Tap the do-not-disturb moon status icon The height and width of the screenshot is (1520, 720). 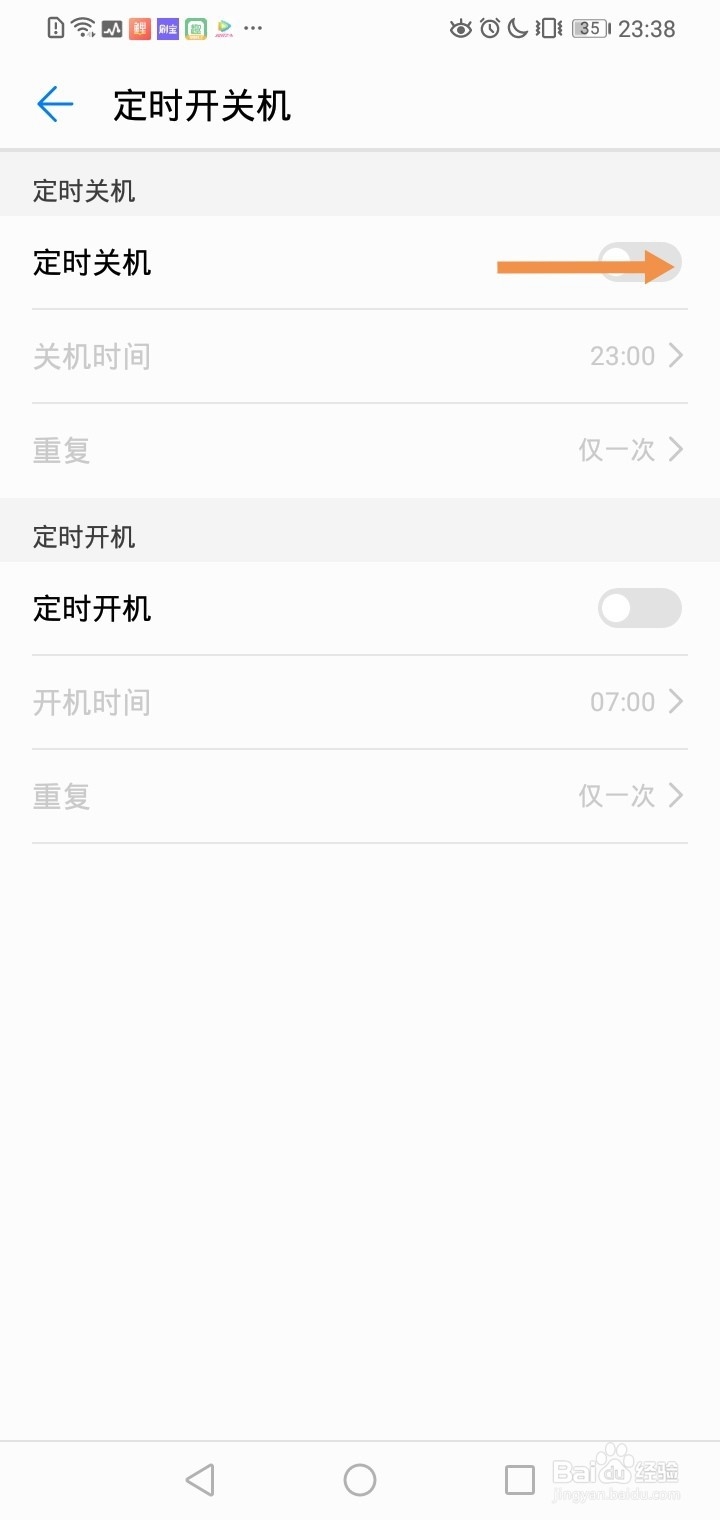[x=518, y=29]
